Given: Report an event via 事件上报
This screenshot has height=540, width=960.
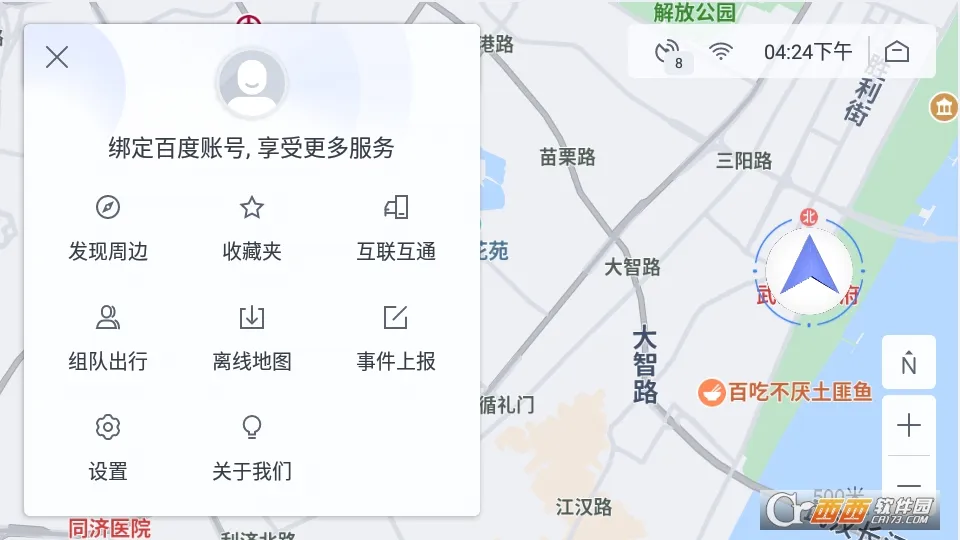Looking at the screenshot, I should [396, 338].
